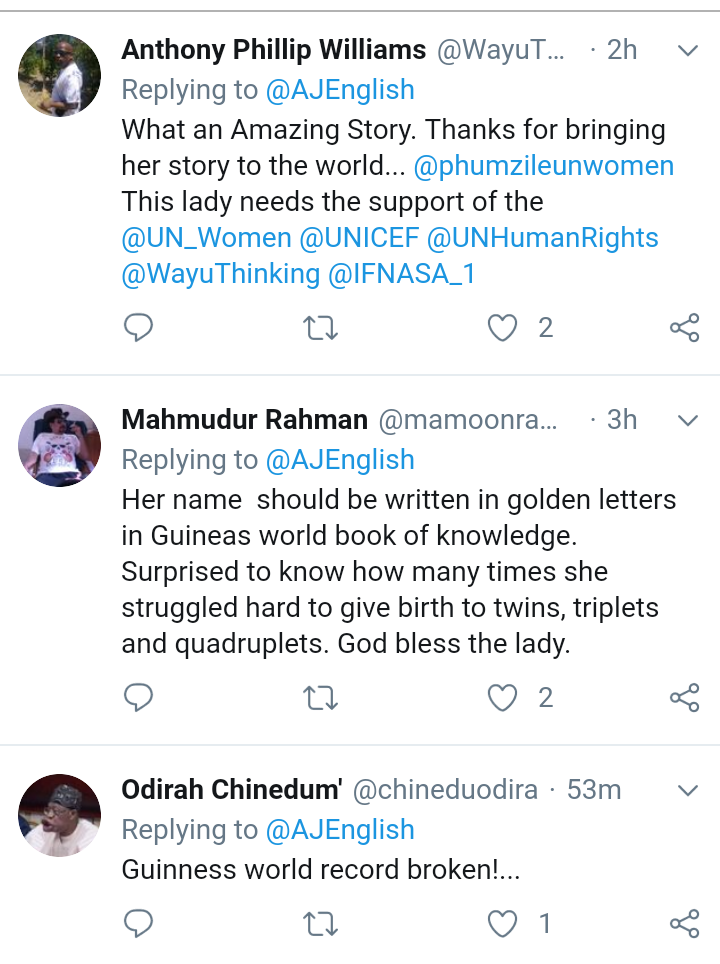Retweet Odirah Chinedum's tweet
This screenshot has width=720, height=964.
click(x=320, y=924)
